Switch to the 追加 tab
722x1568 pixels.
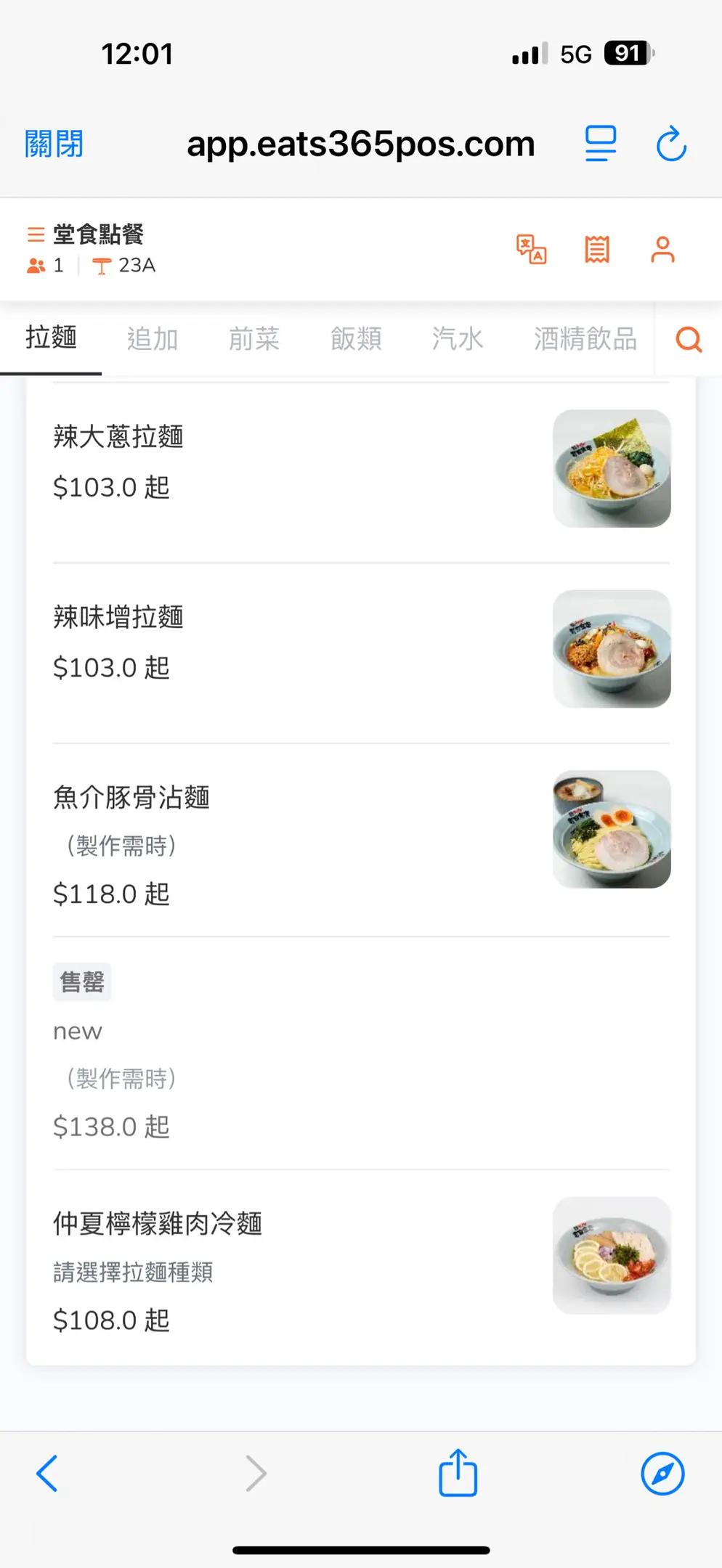[x=153, y=339]
